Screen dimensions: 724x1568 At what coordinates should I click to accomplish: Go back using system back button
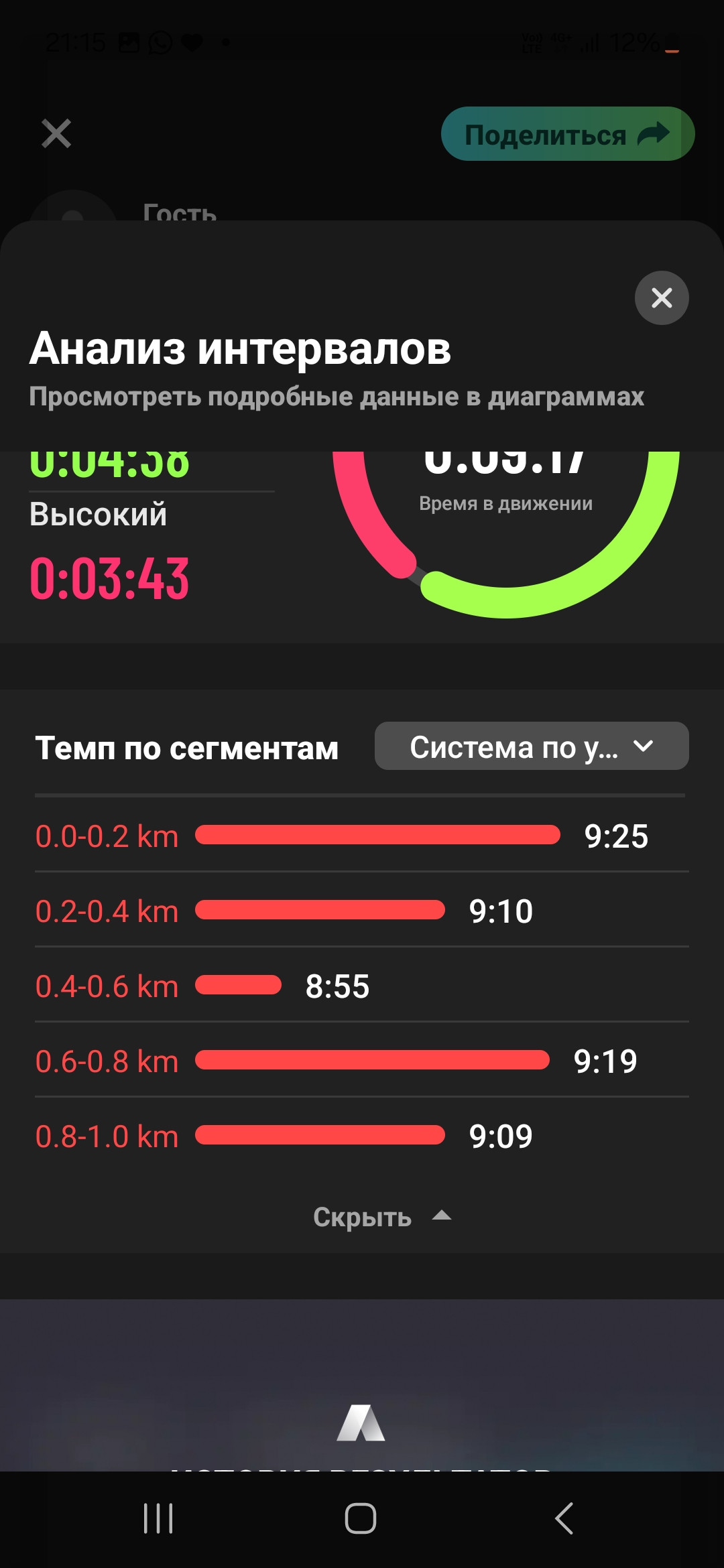pos(564,1518)
